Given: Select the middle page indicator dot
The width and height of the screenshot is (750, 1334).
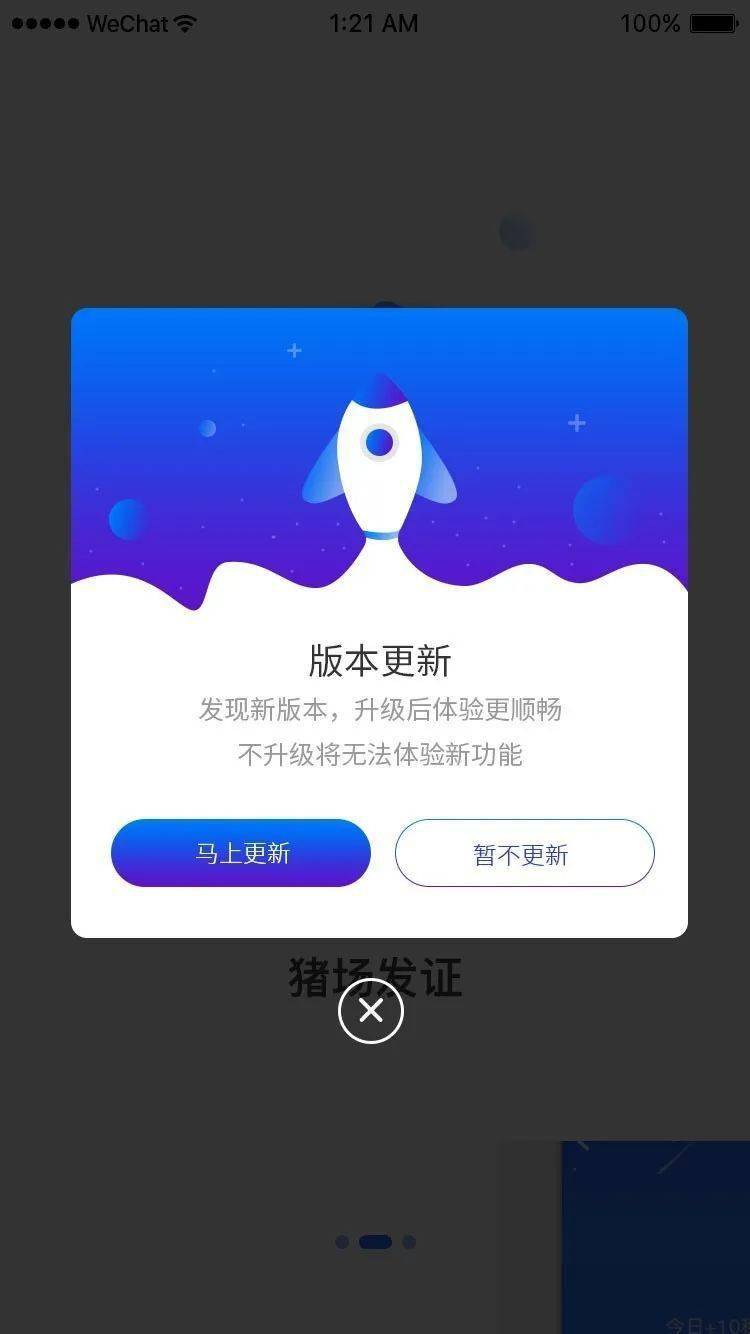Looking at the screenshot, I should [374, 1242].
